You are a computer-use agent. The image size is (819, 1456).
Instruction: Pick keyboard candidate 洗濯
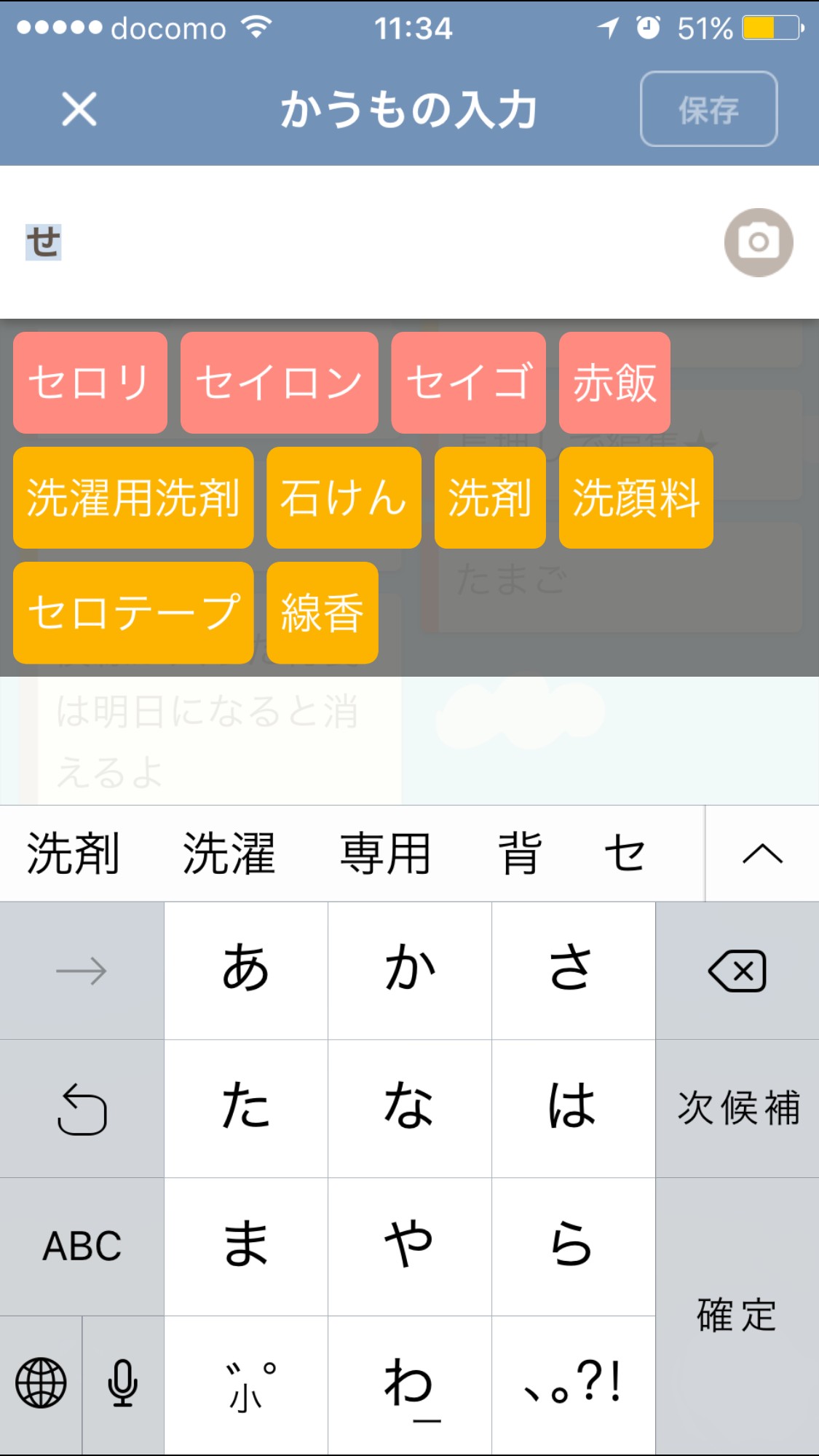(x=229, y=854)
